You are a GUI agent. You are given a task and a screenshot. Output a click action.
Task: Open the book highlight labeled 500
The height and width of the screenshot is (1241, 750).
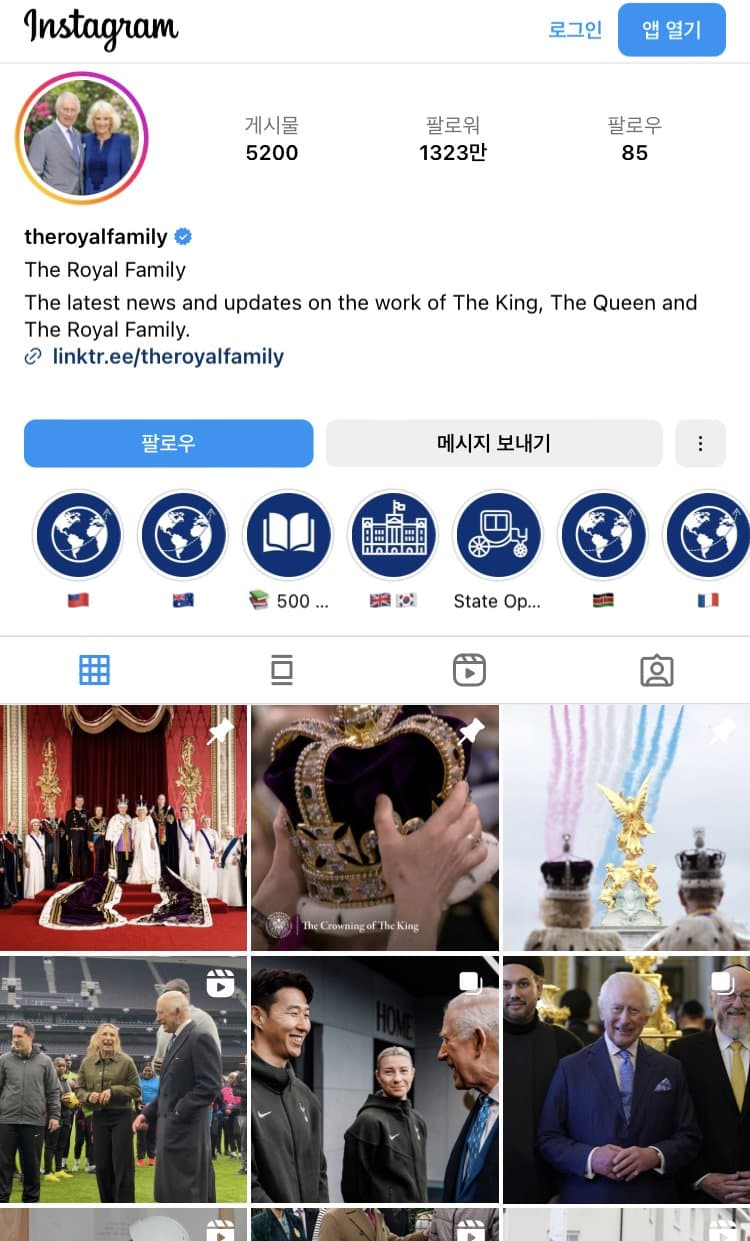click(288, 535)
